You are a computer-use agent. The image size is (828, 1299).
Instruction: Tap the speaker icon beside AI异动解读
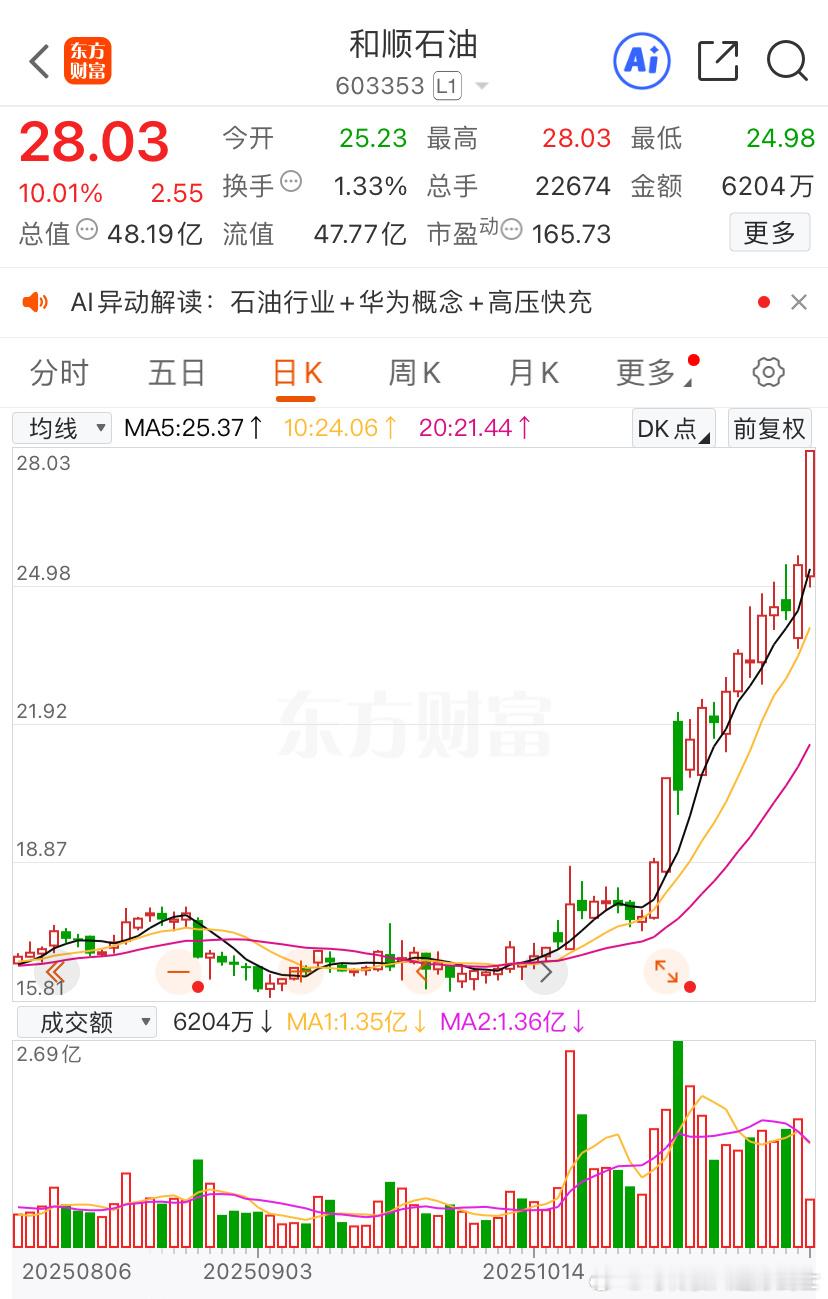coord(36,302)
